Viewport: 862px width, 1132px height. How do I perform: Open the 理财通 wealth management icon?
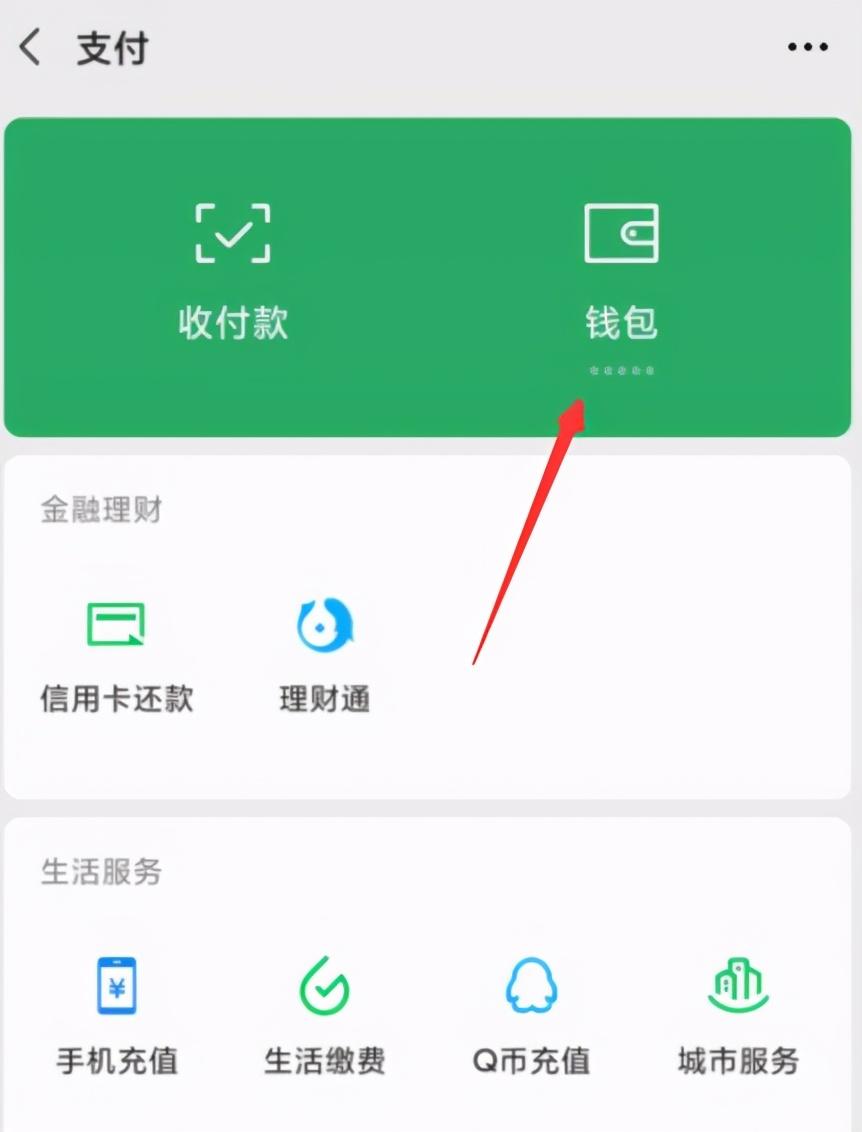coord(324,623)
